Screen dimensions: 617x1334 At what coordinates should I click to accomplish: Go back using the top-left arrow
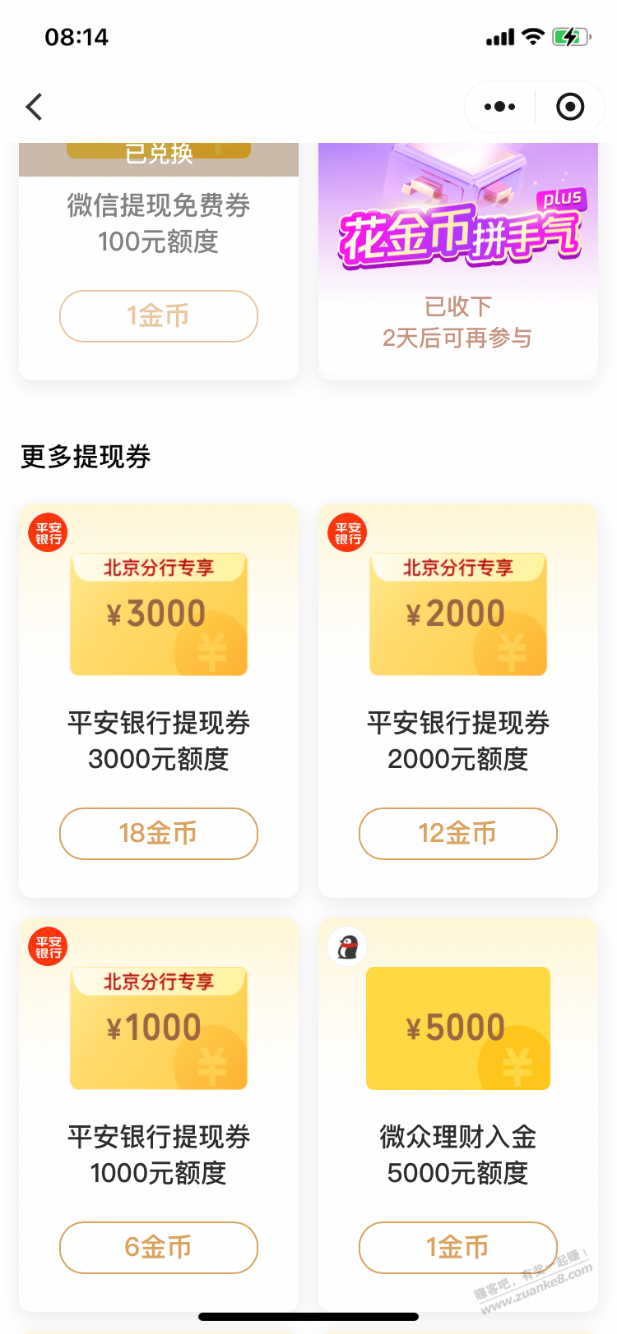tap(35, 107)
